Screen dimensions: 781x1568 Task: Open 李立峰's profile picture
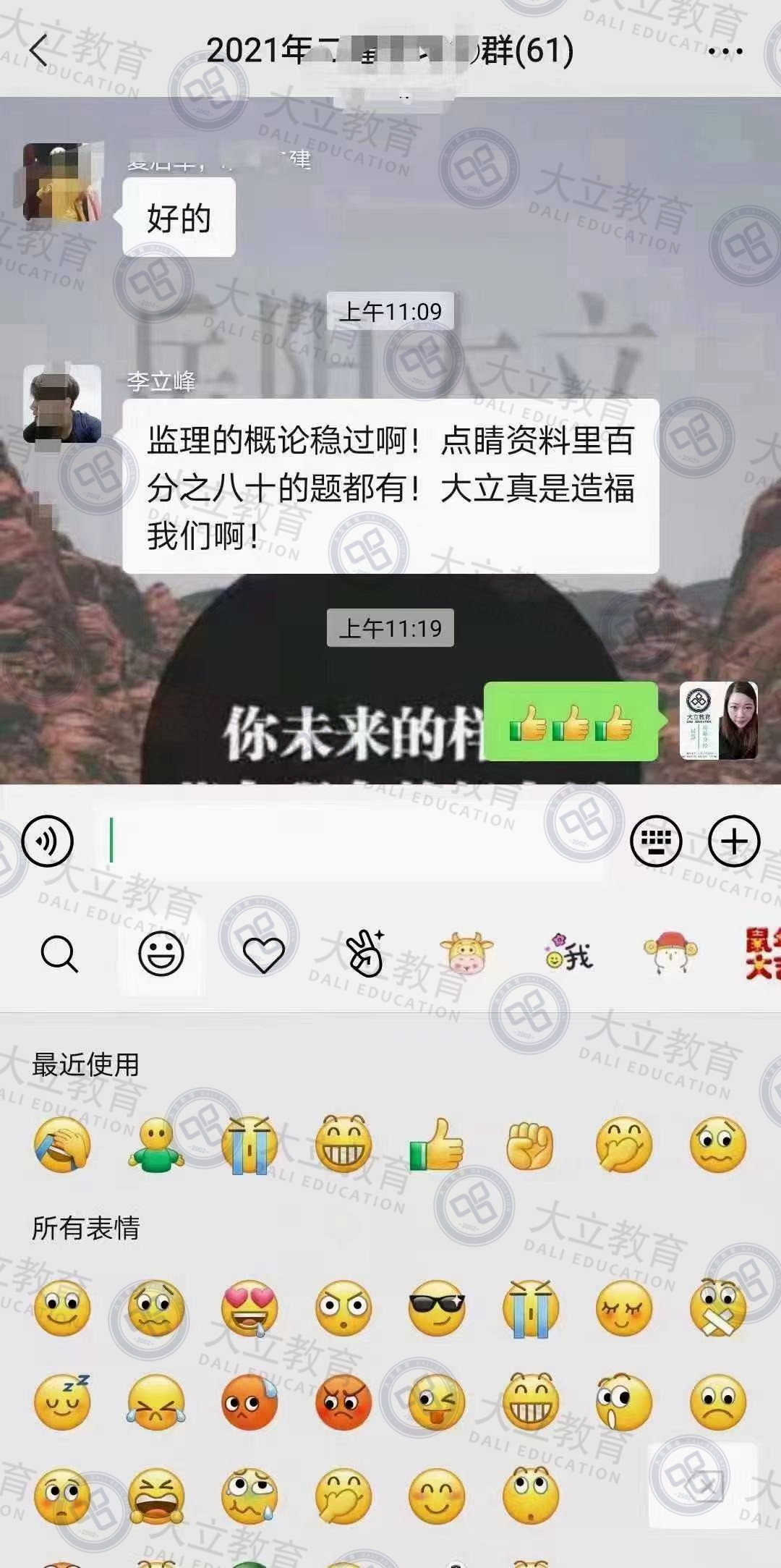pyautogui.click(x=62, y=404)
